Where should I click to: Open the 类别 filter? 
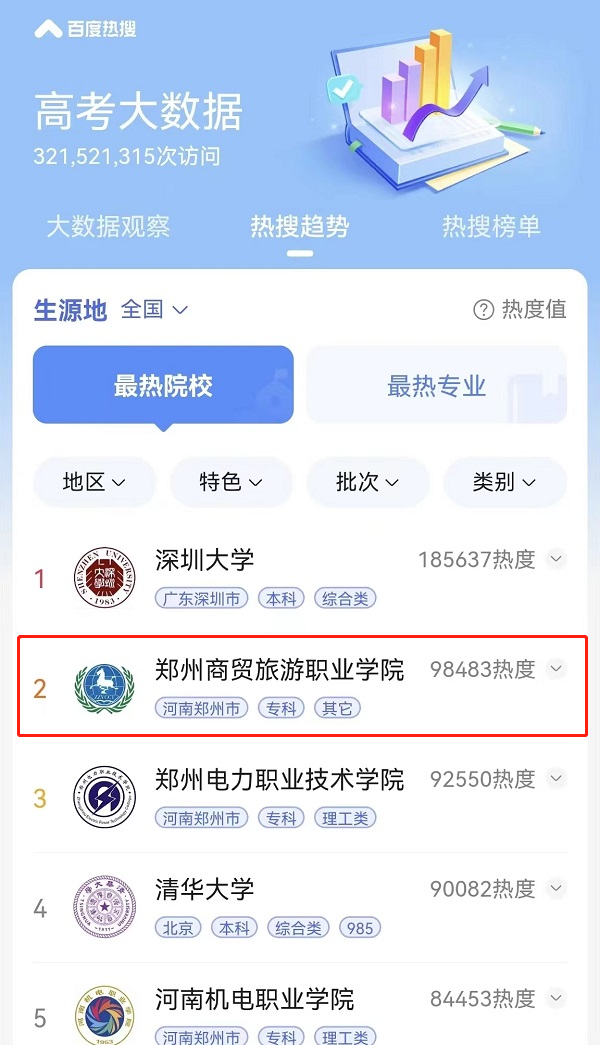coord(504,482)
